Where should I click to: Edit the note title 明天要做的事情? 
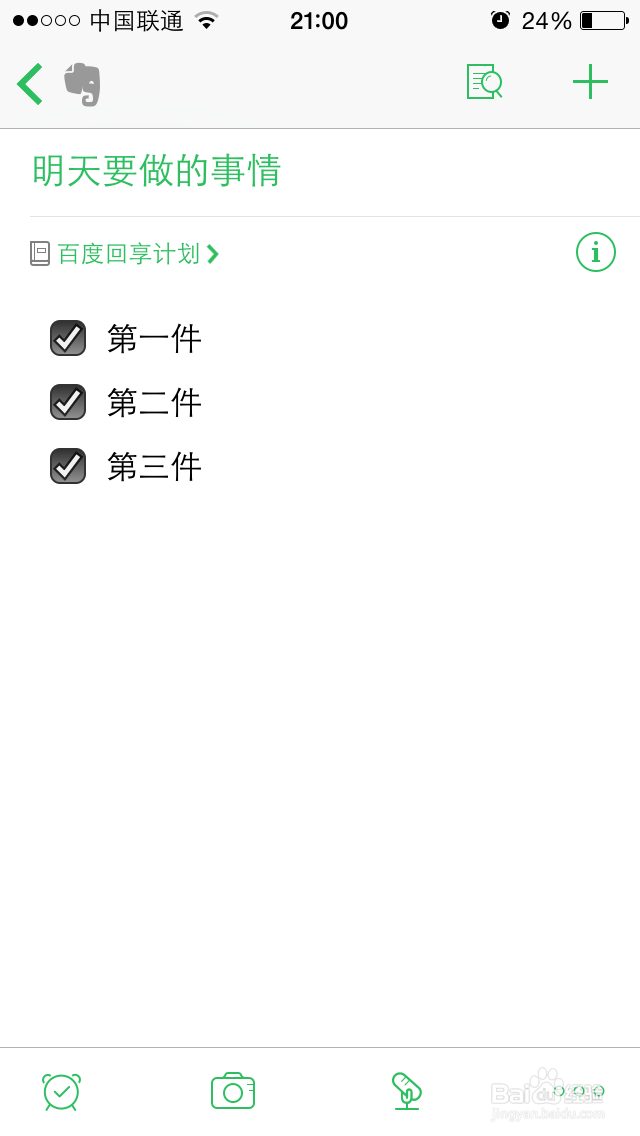[157, 171]
